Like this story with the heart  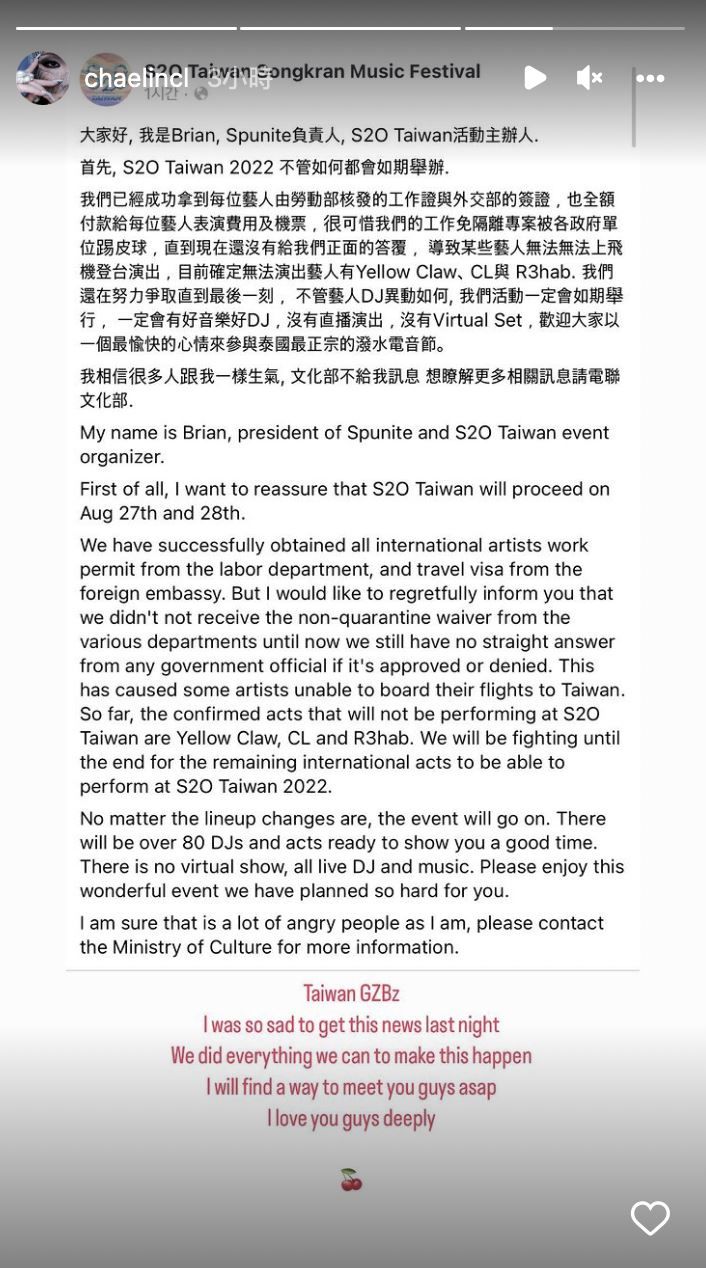click(x=650, y=1217)
